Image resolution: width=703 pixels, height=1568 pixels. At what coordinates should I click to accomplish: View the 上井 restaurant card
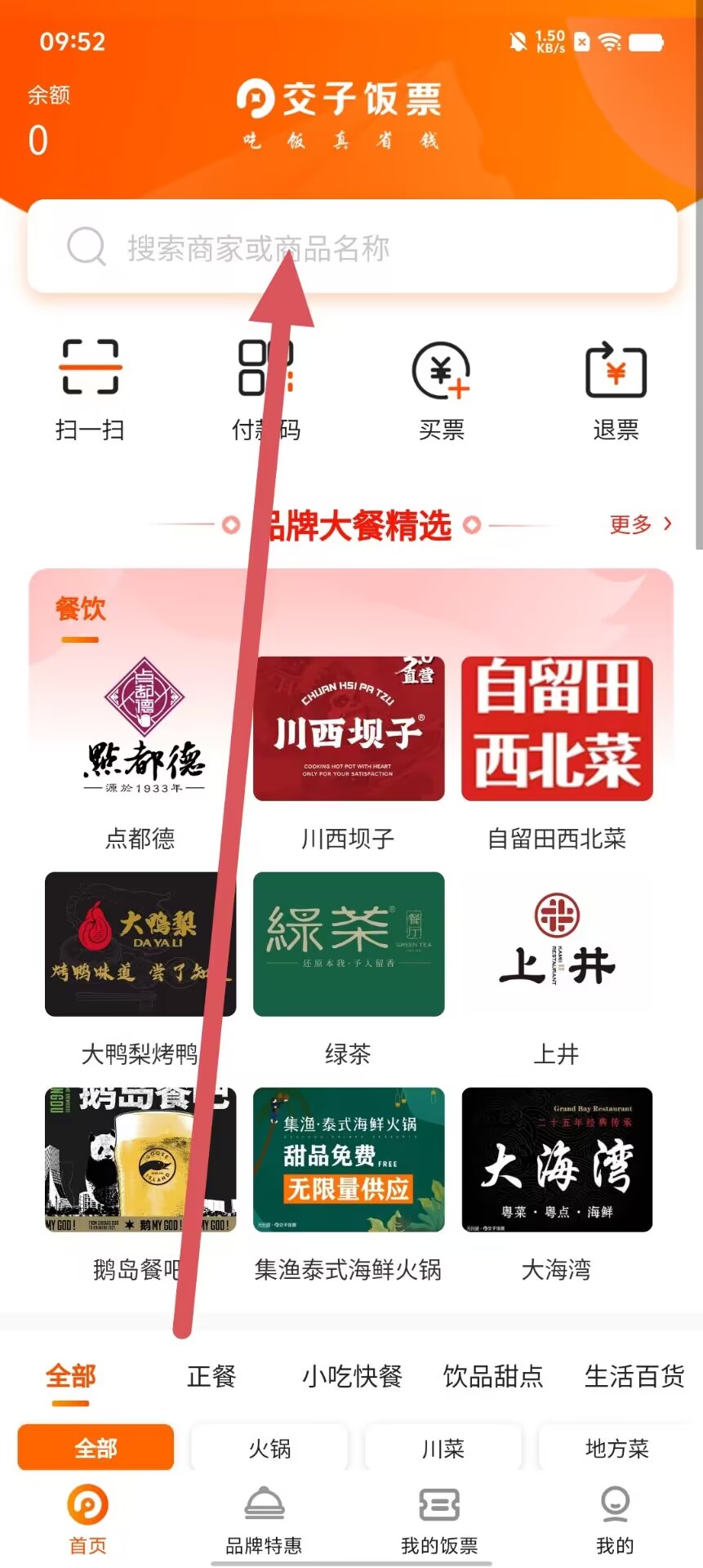click(557, 966)
